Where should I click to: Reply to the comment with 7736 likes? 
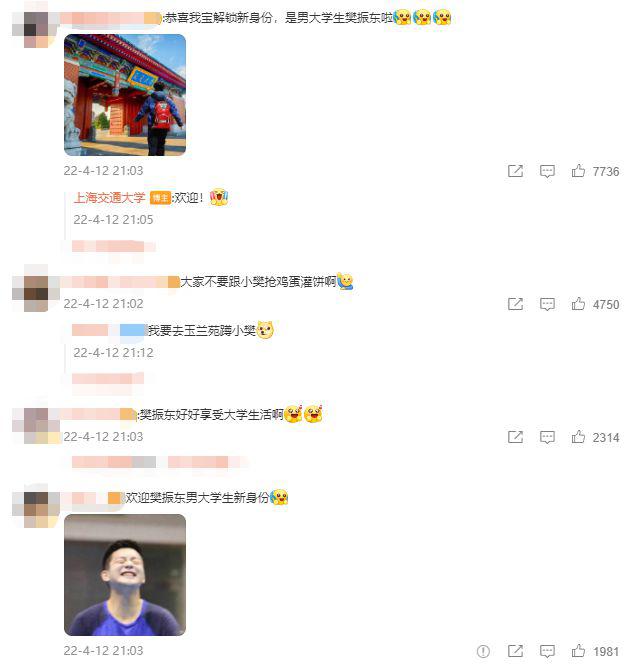click(x=547, y=171)
